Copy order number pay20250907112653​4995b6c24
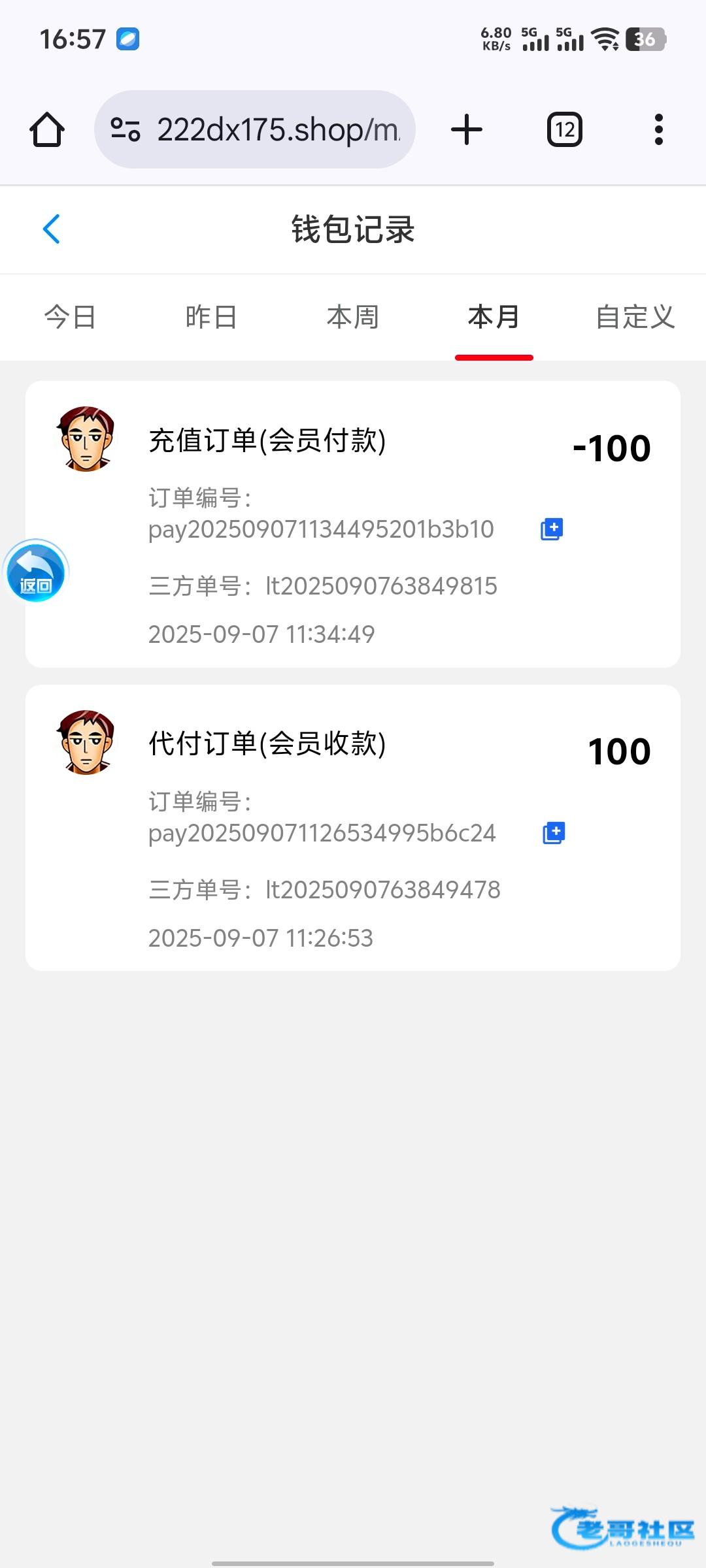Viewport: 706px width, 1568px height. (554, 833)
